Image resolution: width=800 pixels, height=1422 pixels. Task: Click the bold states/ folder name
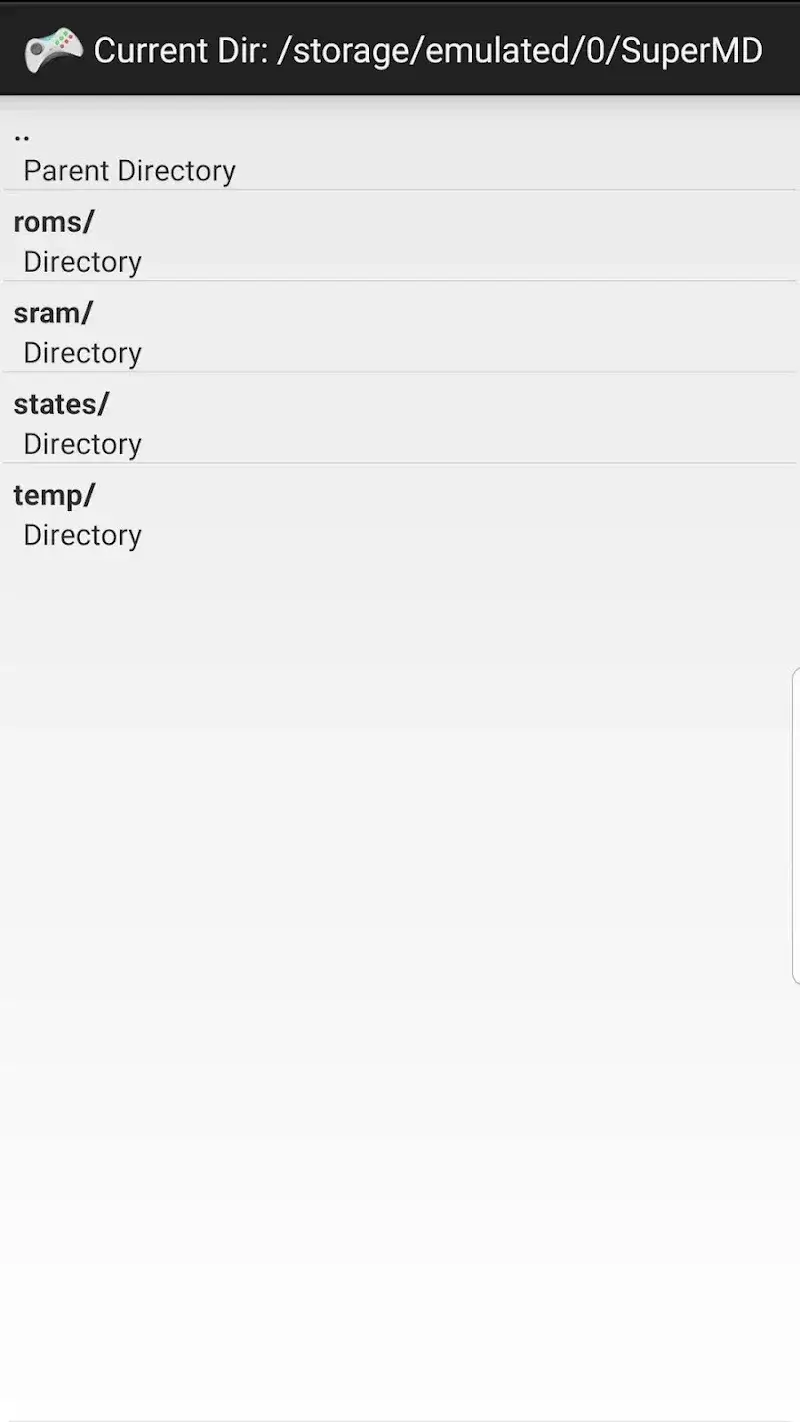(60, 403)
